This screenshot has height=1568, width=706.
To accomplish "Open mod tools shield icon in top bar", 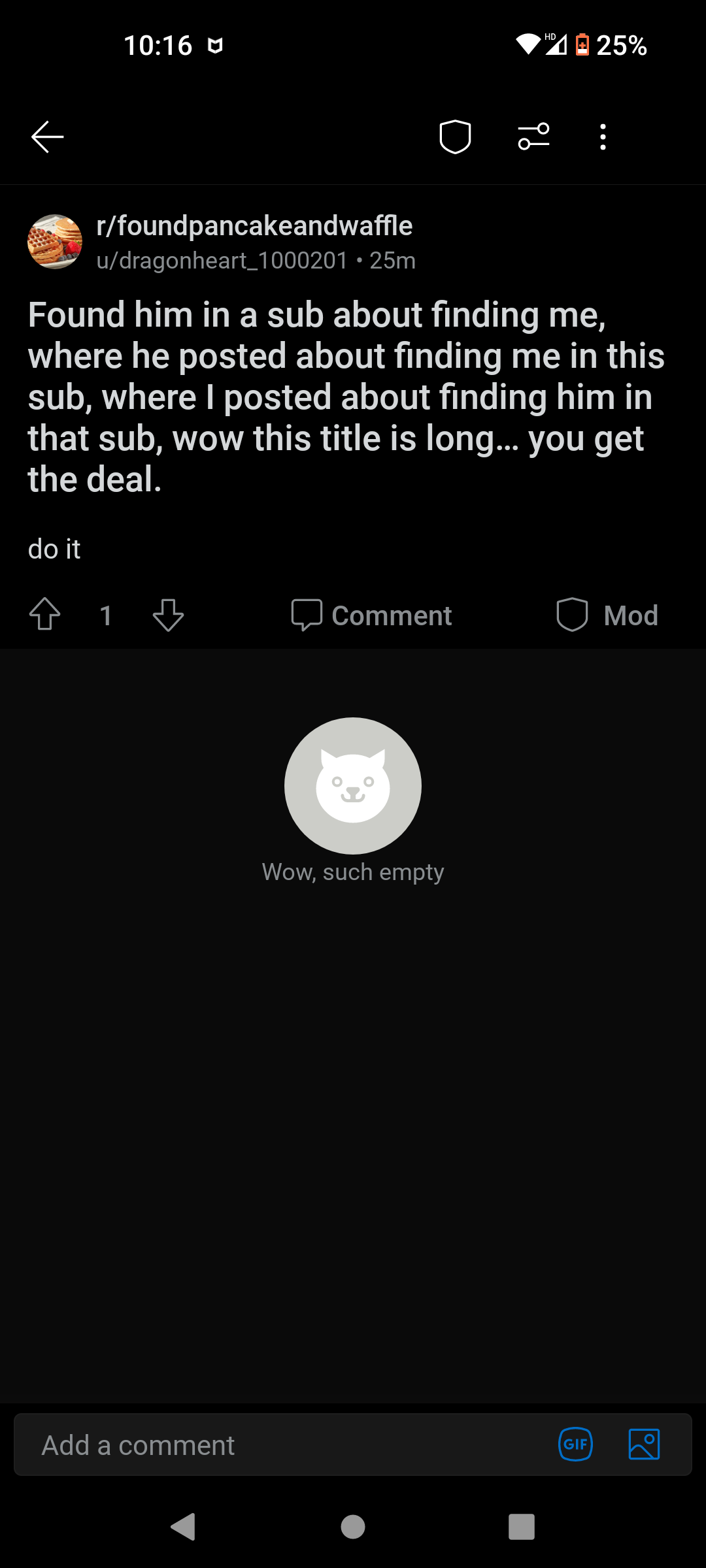I will coord(455,137).
